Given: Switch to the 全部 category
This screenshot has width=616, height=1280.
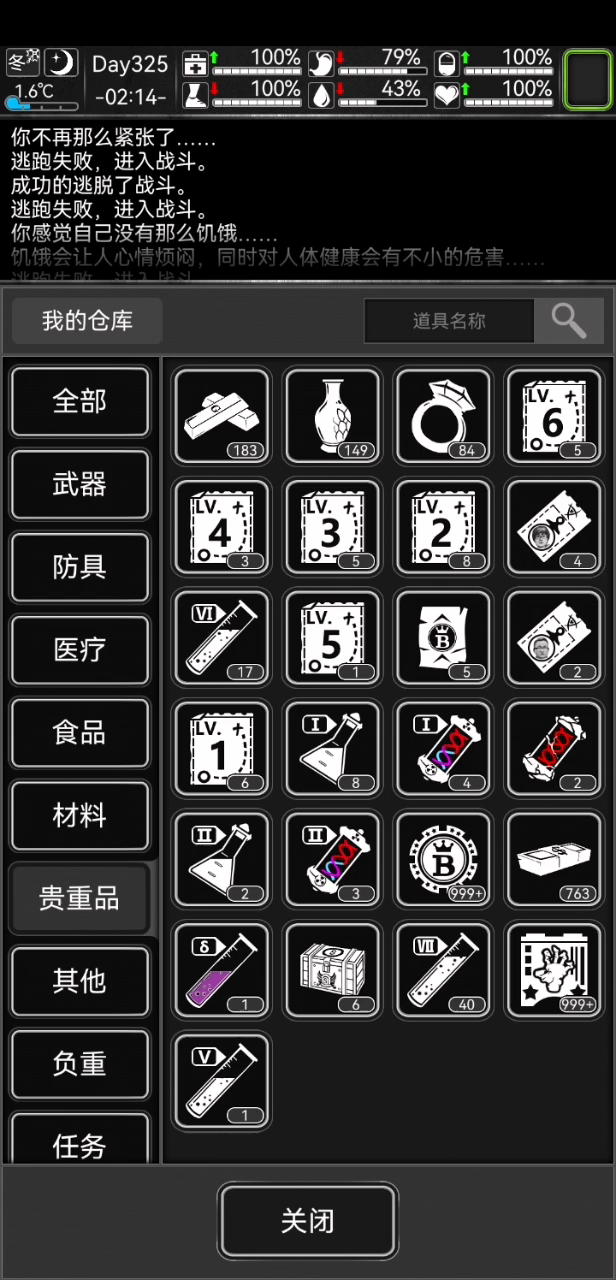Looking at the screenshot, I should (80, 401).
